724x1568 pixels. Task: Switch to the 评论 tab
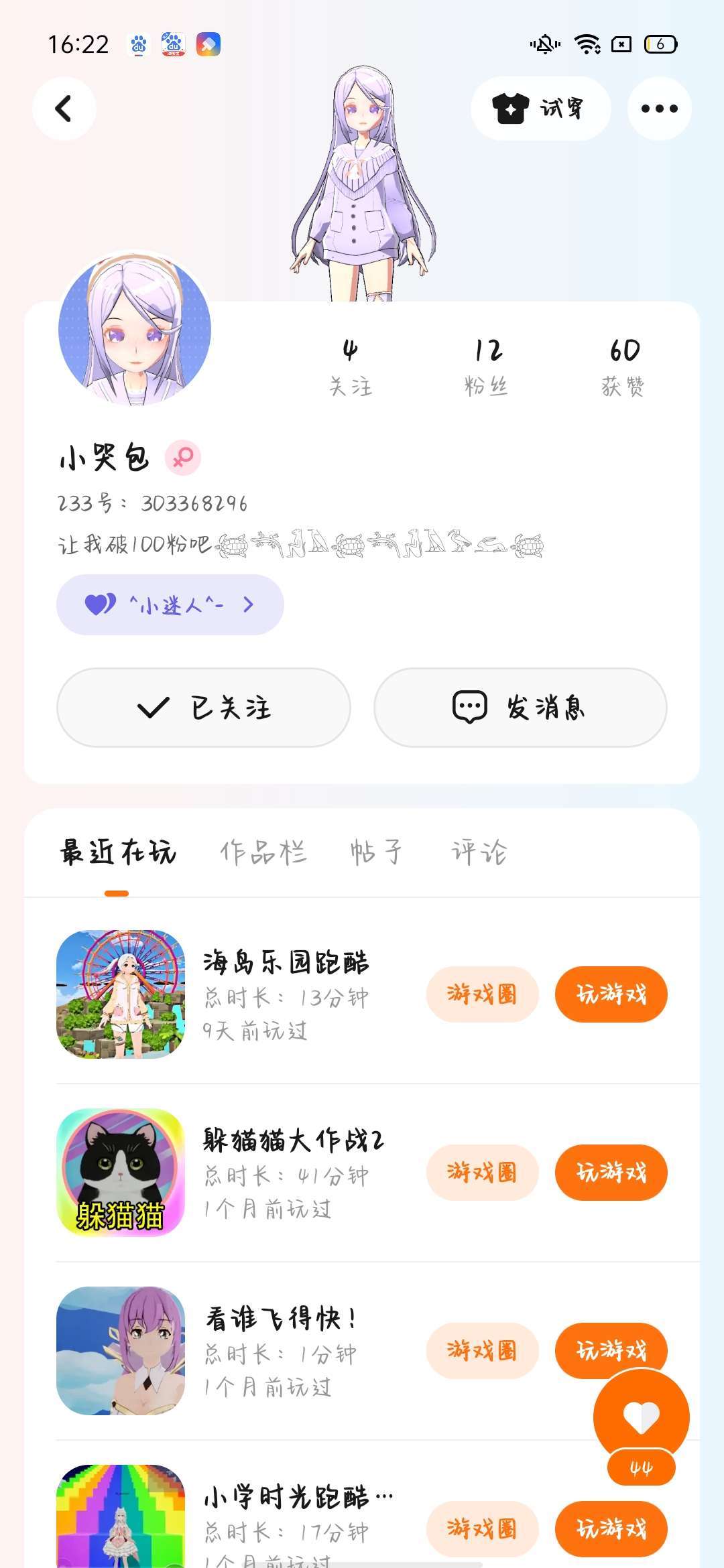click(479, 852)
